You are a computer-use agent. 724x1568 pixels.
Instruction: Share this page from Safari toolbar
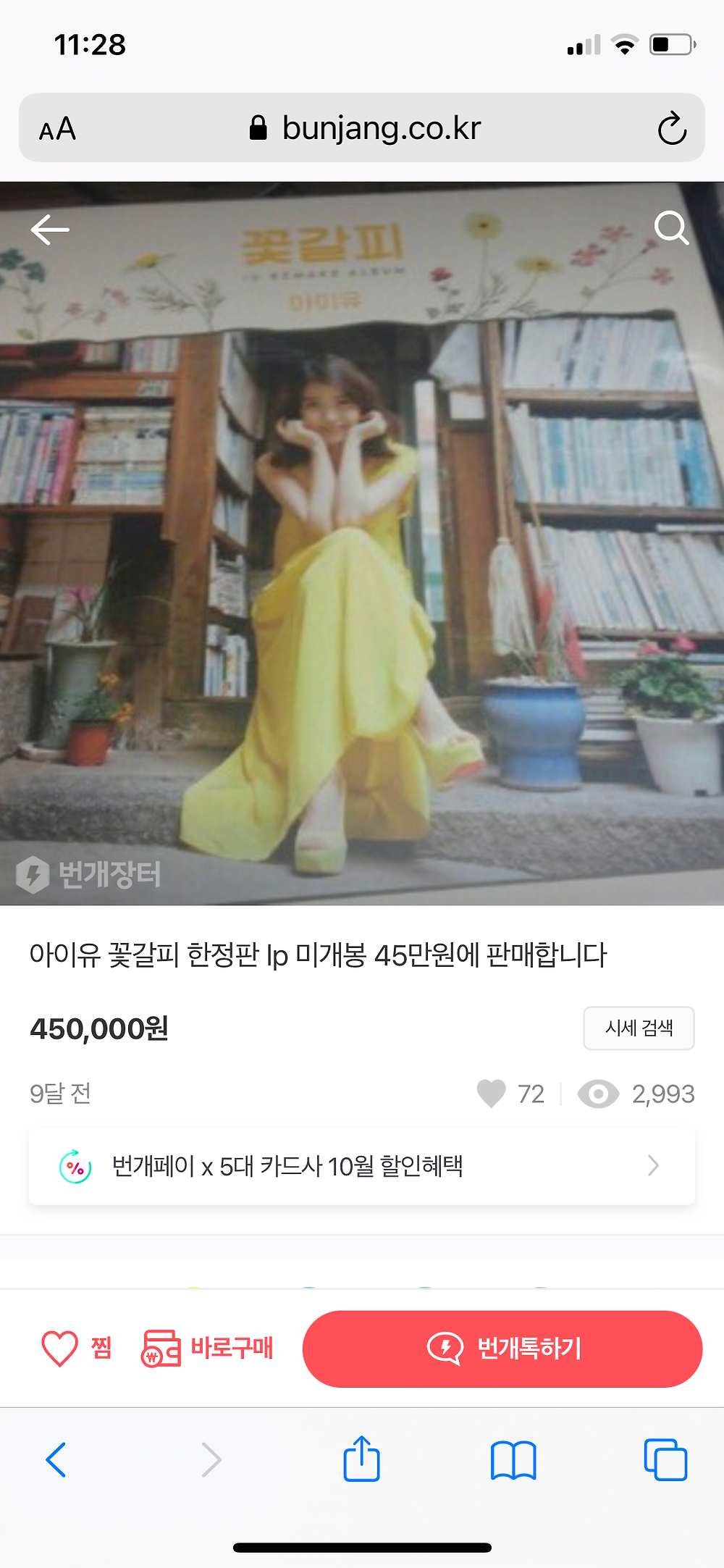(361, 1459)
